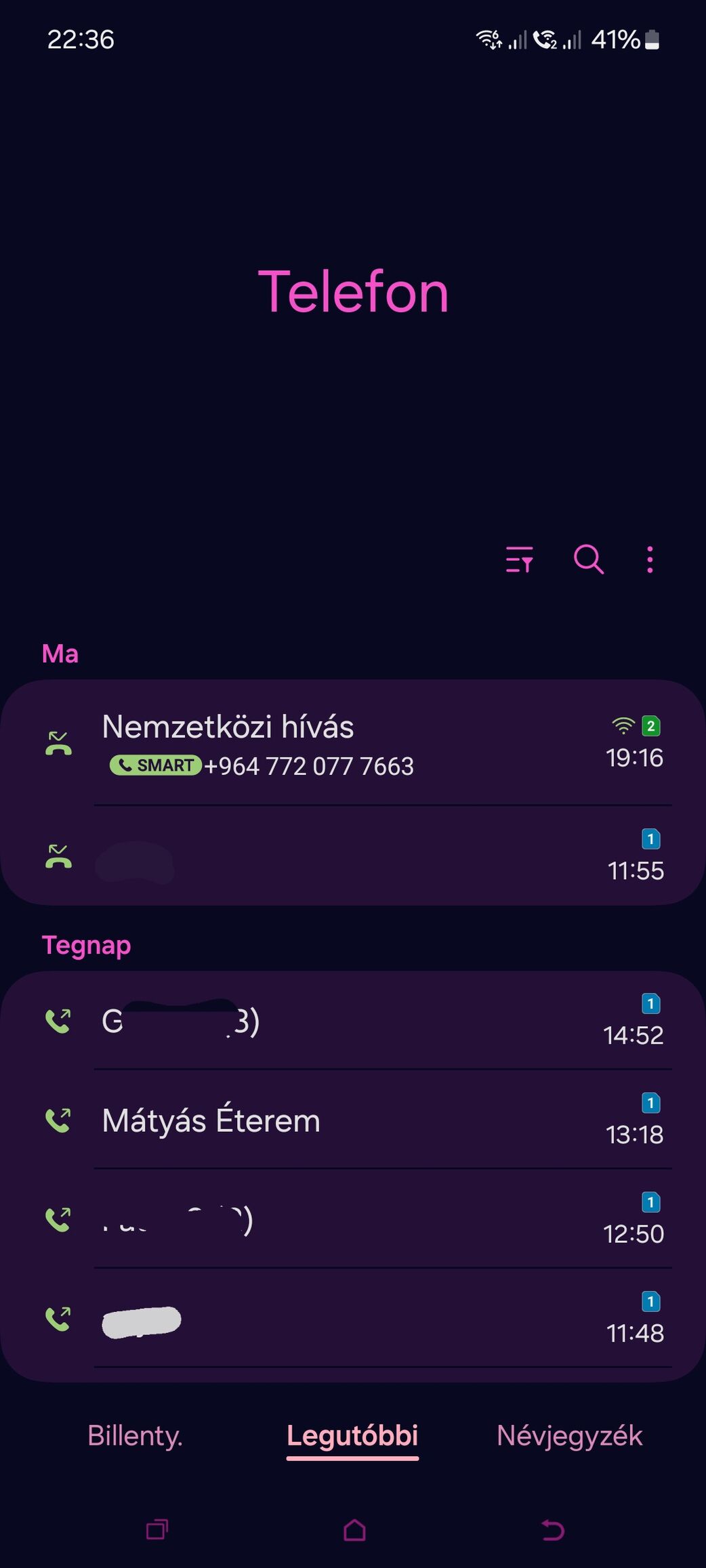Select the Legutóbbi tab
Screen dimensions: 706x1568
[352, 1436]
